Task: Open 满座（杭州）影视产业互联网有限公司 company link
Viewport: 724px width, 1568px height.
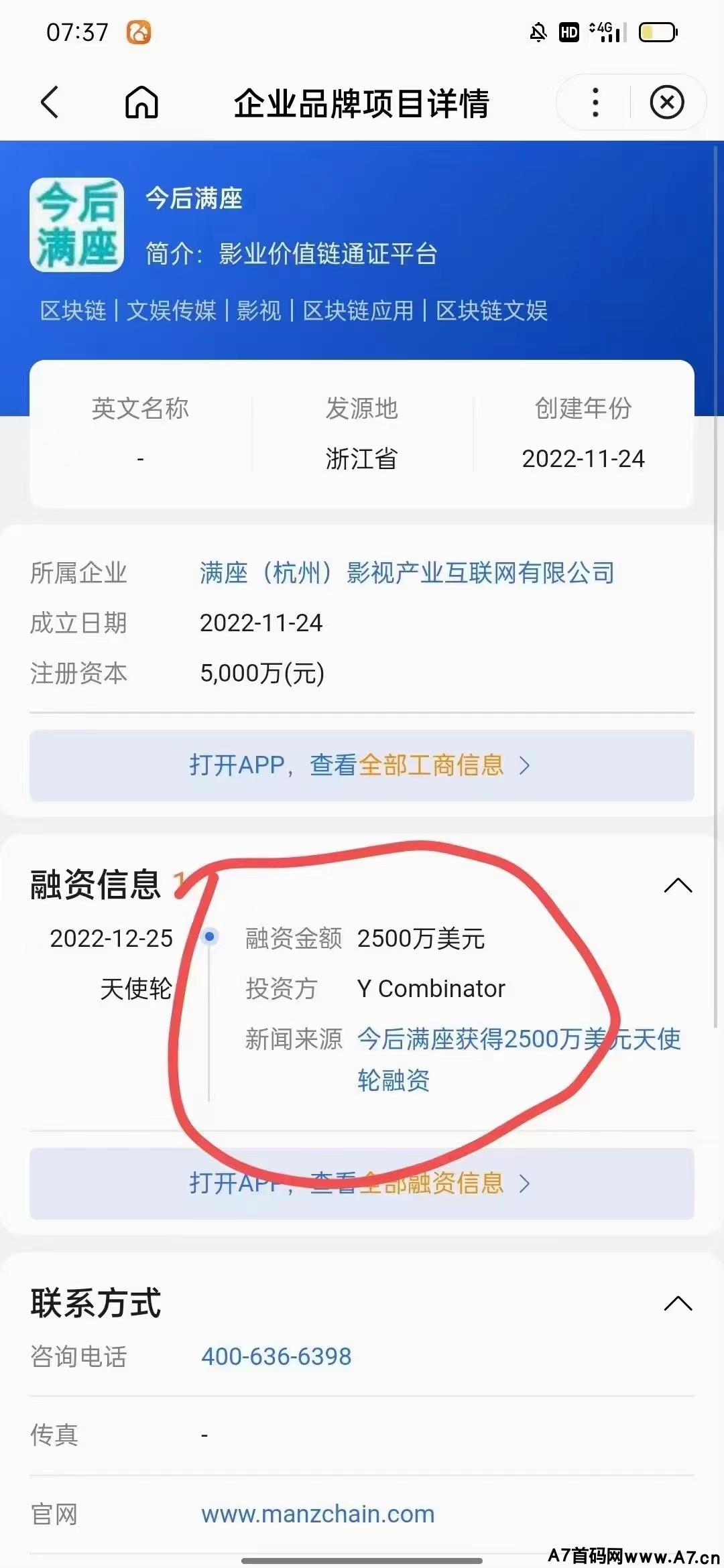Action: 407,573
